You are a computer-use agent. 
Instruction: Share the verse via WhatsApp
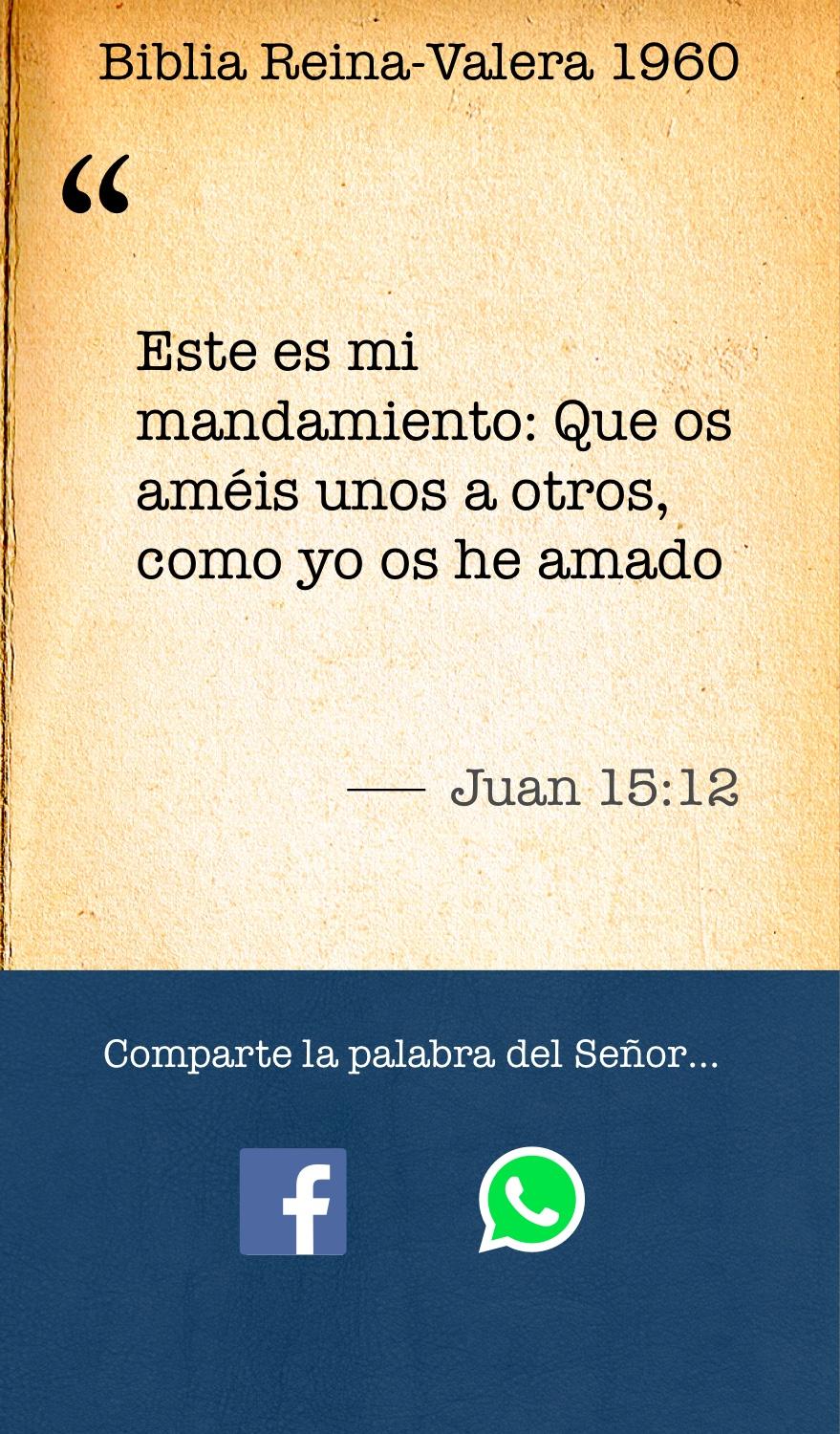pos(531,1199)
